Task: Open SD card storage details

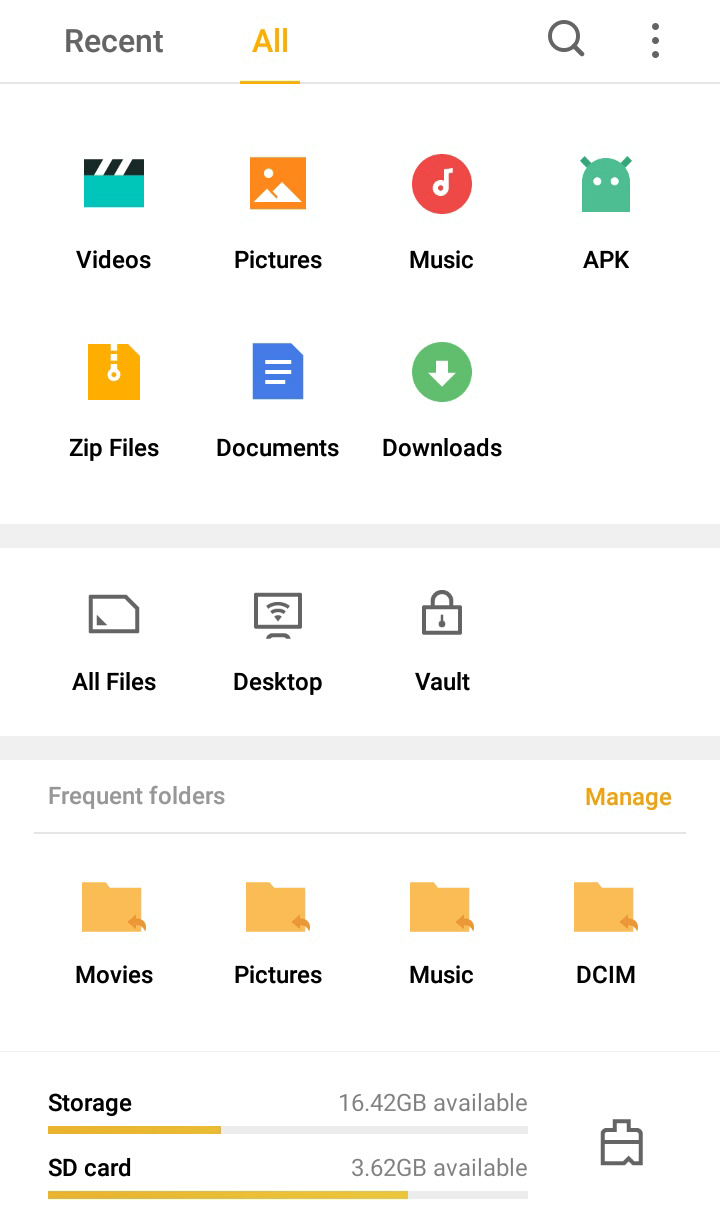Action: point(287,1175)
